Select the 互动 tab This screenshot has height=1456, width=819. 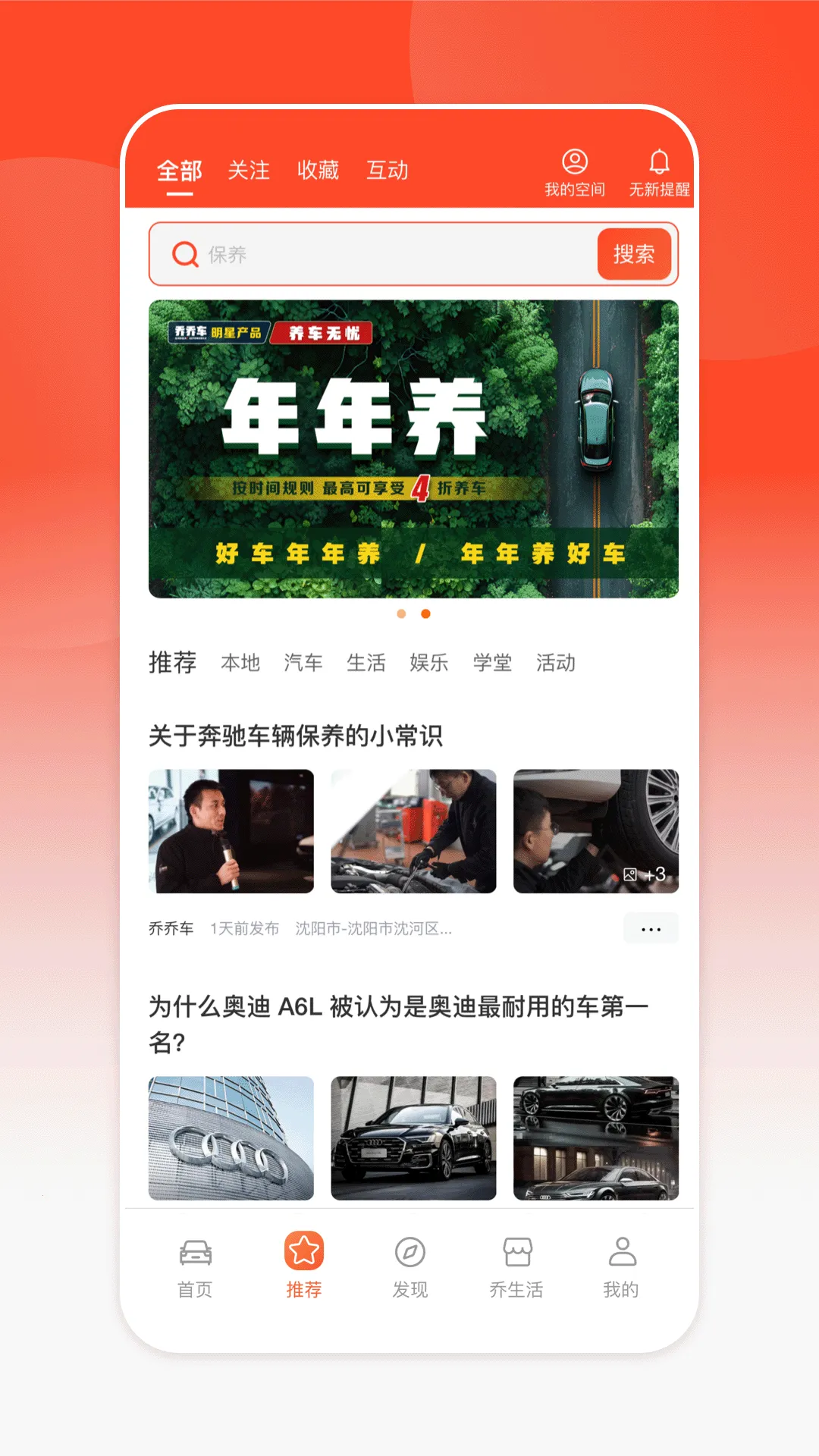pos(388,171)
